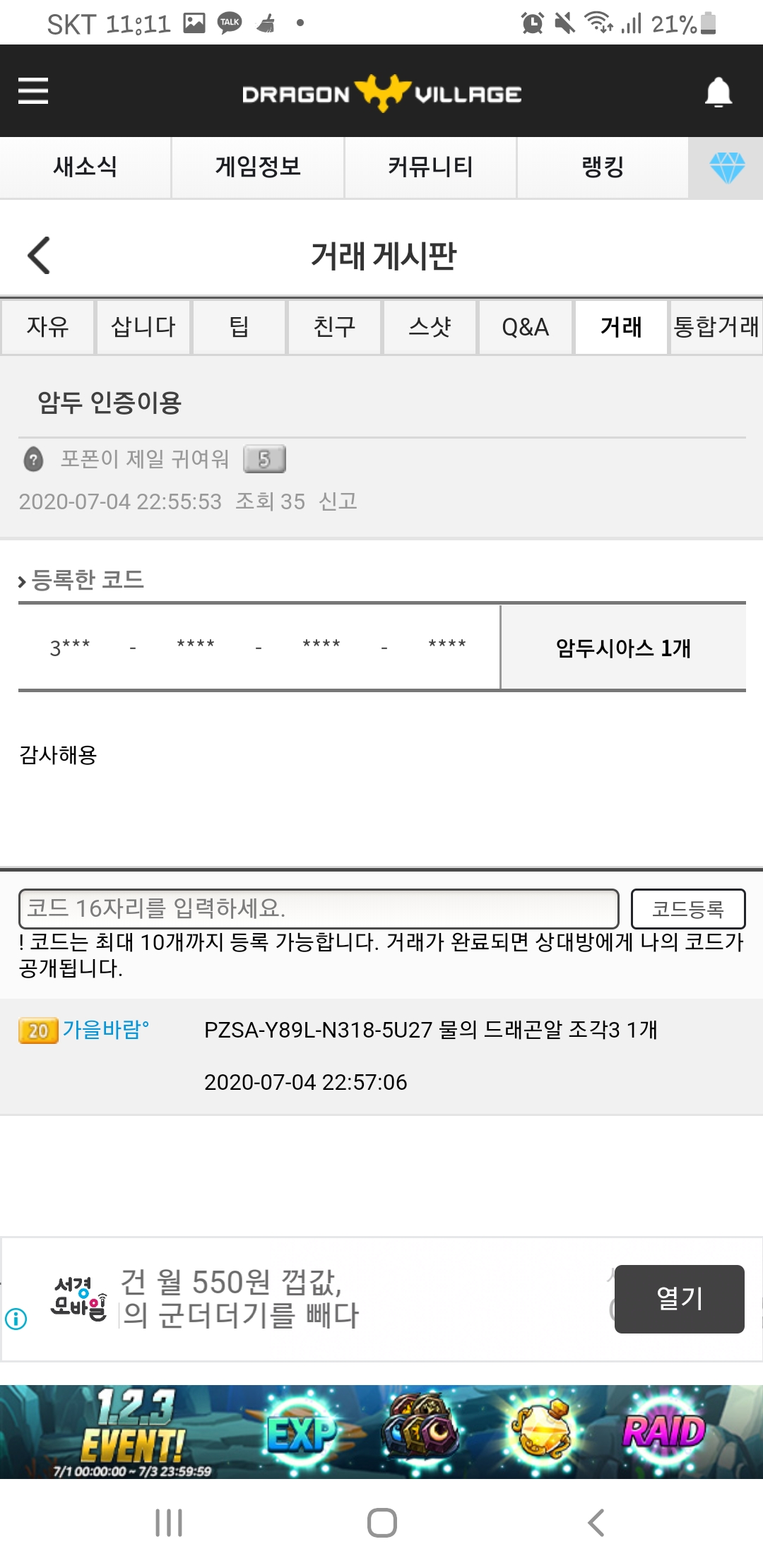763x1568 pixels.
Task: Switch to the 자유 board tab
Action: click(47, 327)
